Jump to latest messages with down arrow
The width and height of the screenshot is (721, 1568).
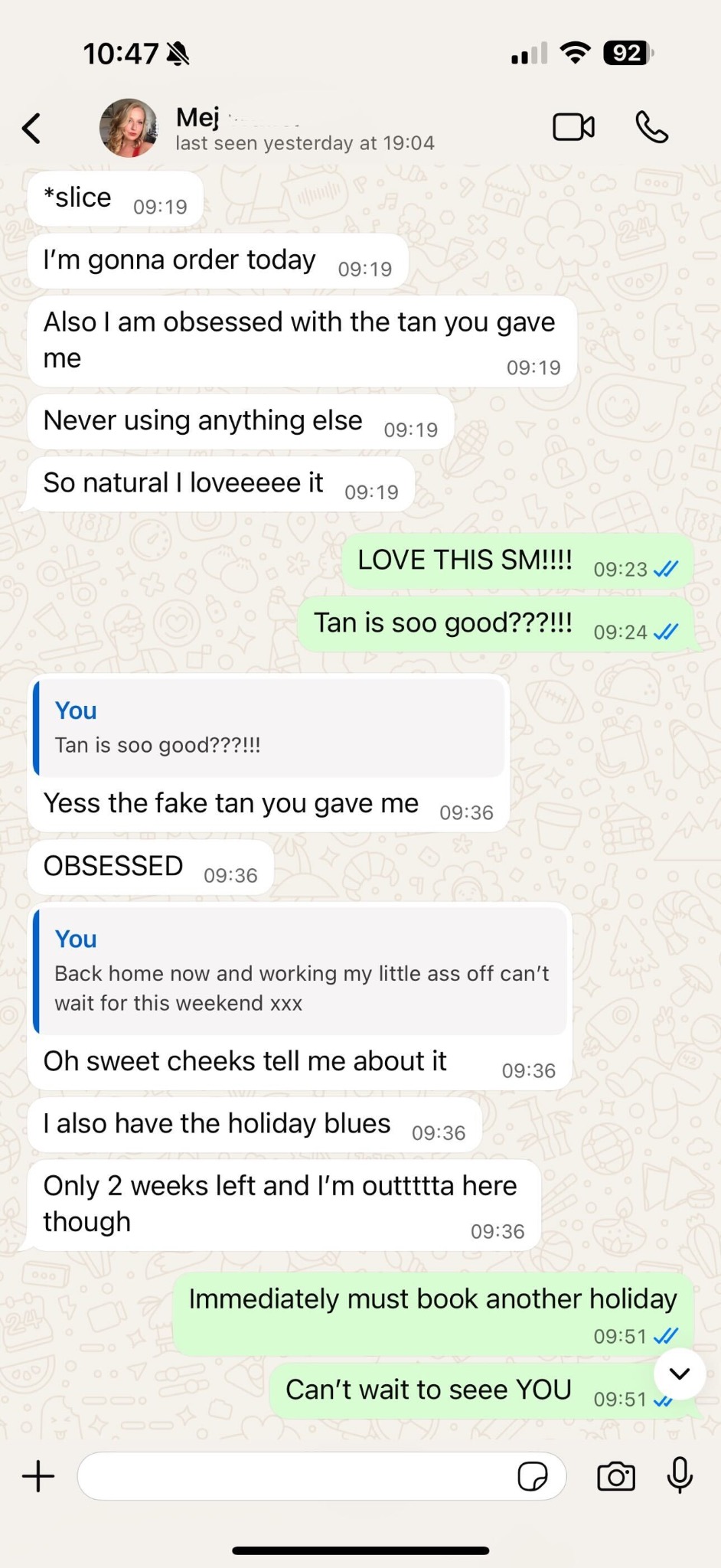tap(680, 1374)
